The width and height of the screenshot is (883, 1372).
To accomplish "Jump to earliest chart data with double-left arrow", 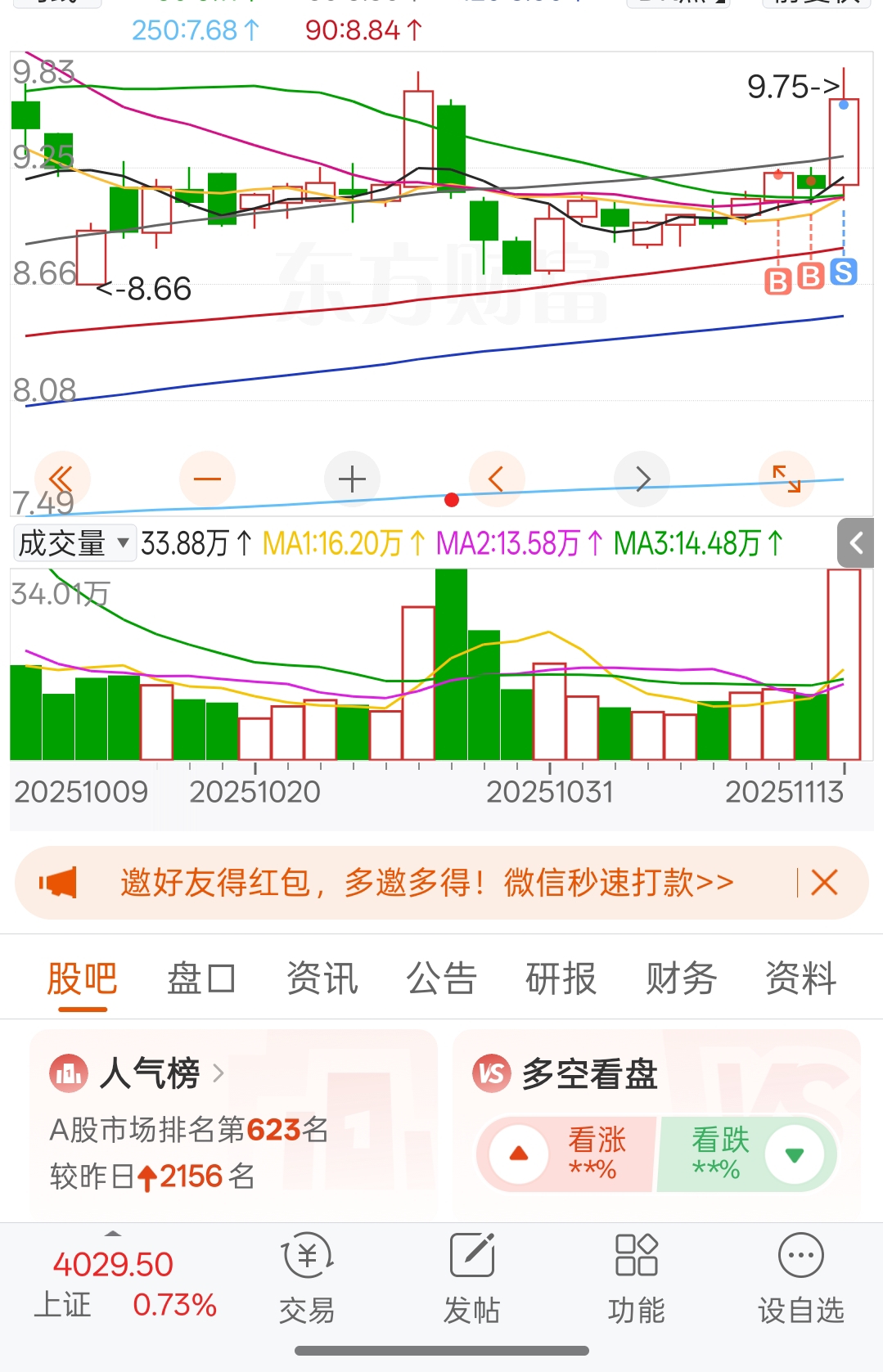I will click(62, 479).
